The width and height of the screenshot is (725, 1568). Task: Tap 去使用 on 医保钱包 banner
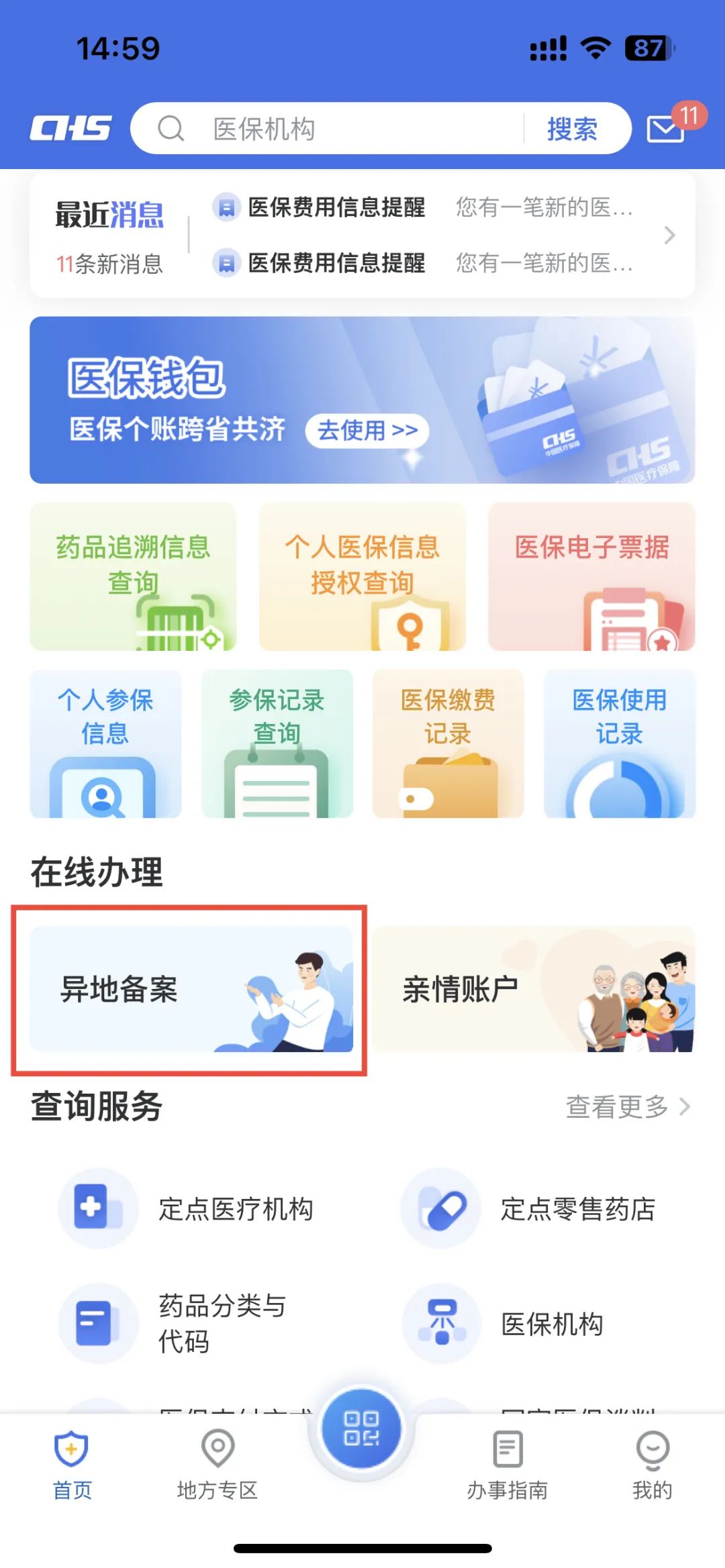coord(367,430)
